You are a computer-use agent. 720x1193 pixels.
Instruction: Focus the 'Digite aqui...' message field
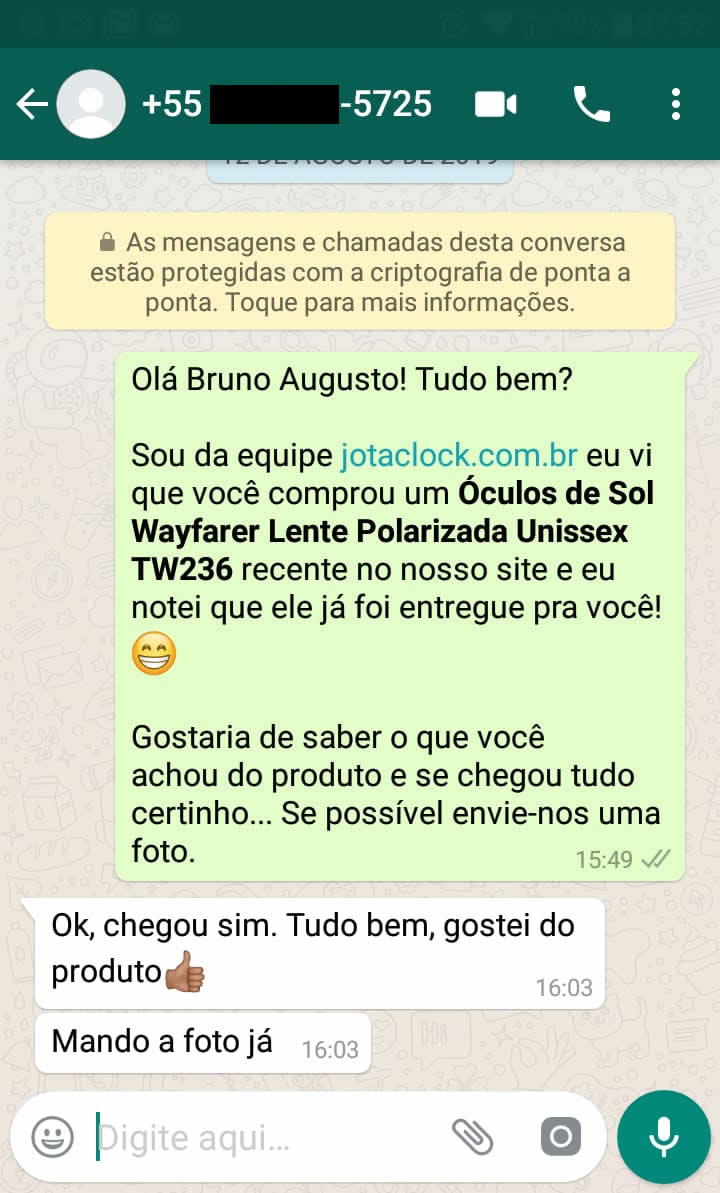[260, 1137]
